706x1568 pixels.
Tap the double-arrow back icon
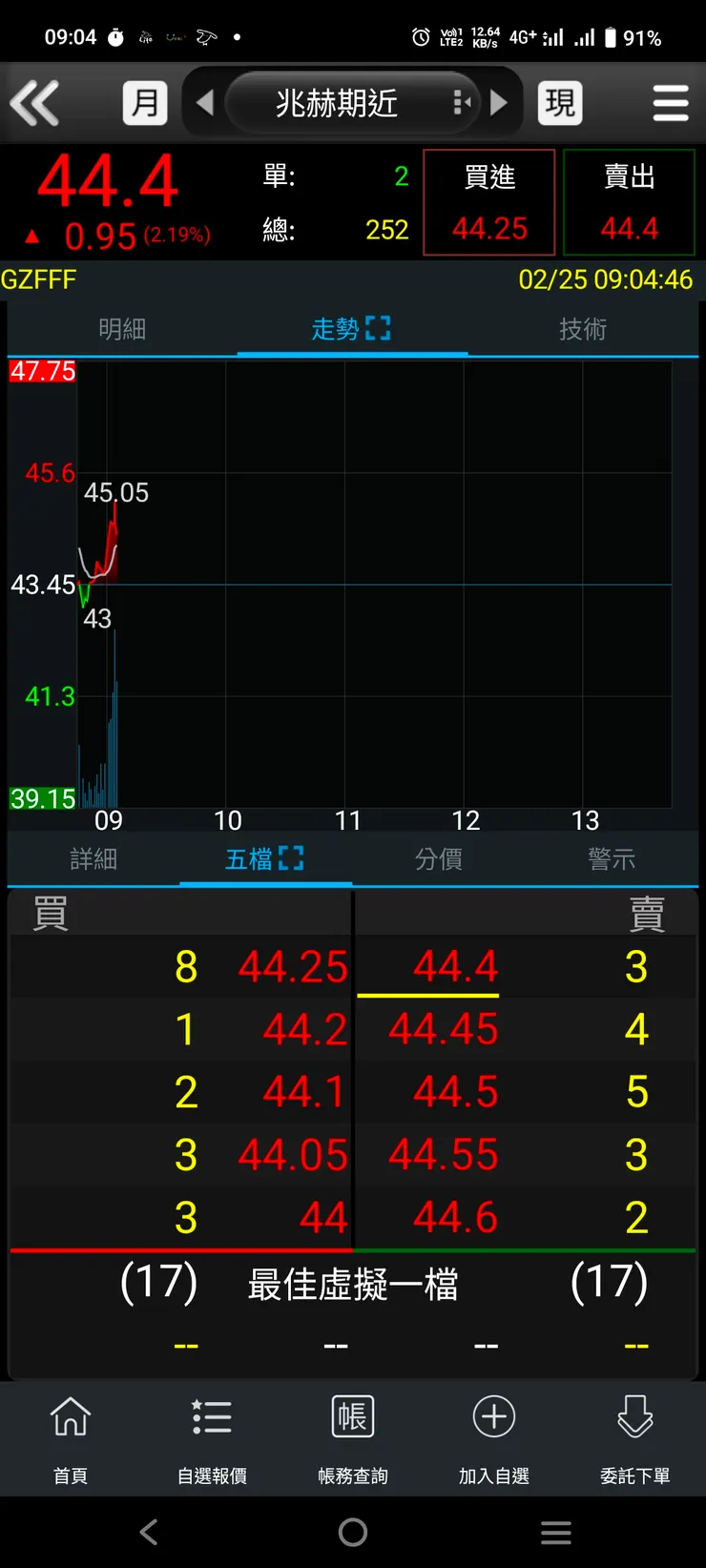[35, 103]
